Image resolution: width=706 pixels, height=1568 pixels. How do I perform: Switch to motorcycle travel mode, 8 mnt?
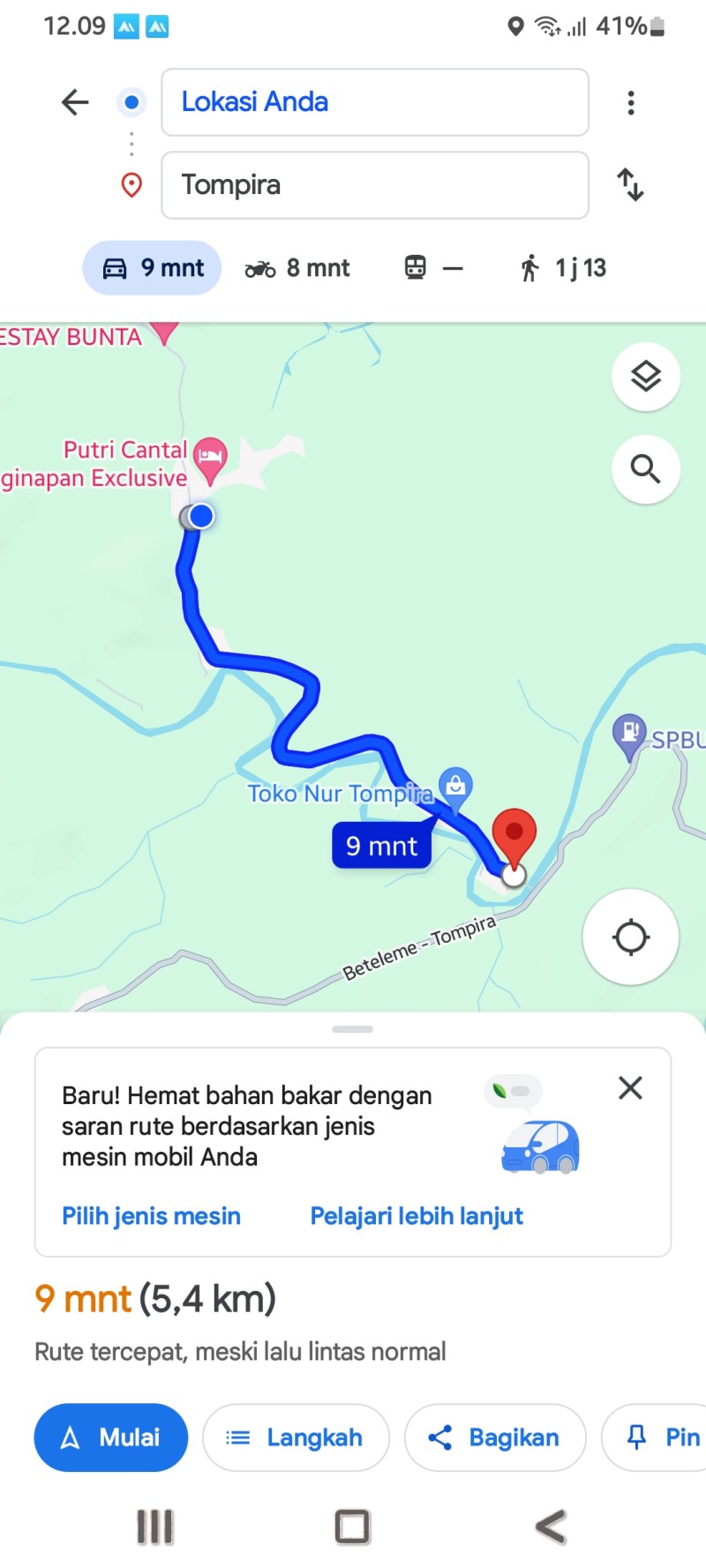[x=297, y=268]
